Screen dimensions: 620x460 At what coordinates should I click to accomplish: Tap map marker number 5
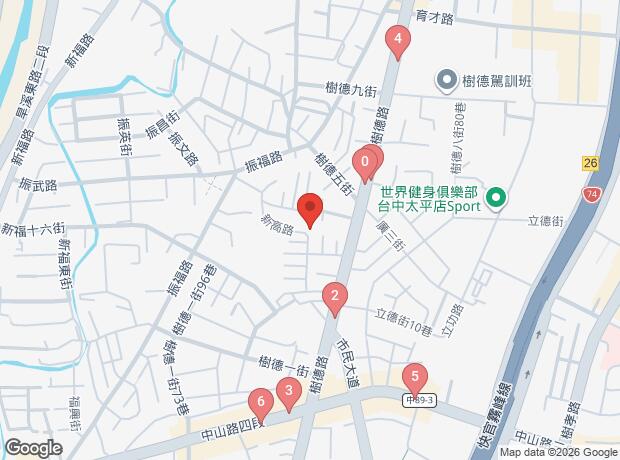[413, 377]
